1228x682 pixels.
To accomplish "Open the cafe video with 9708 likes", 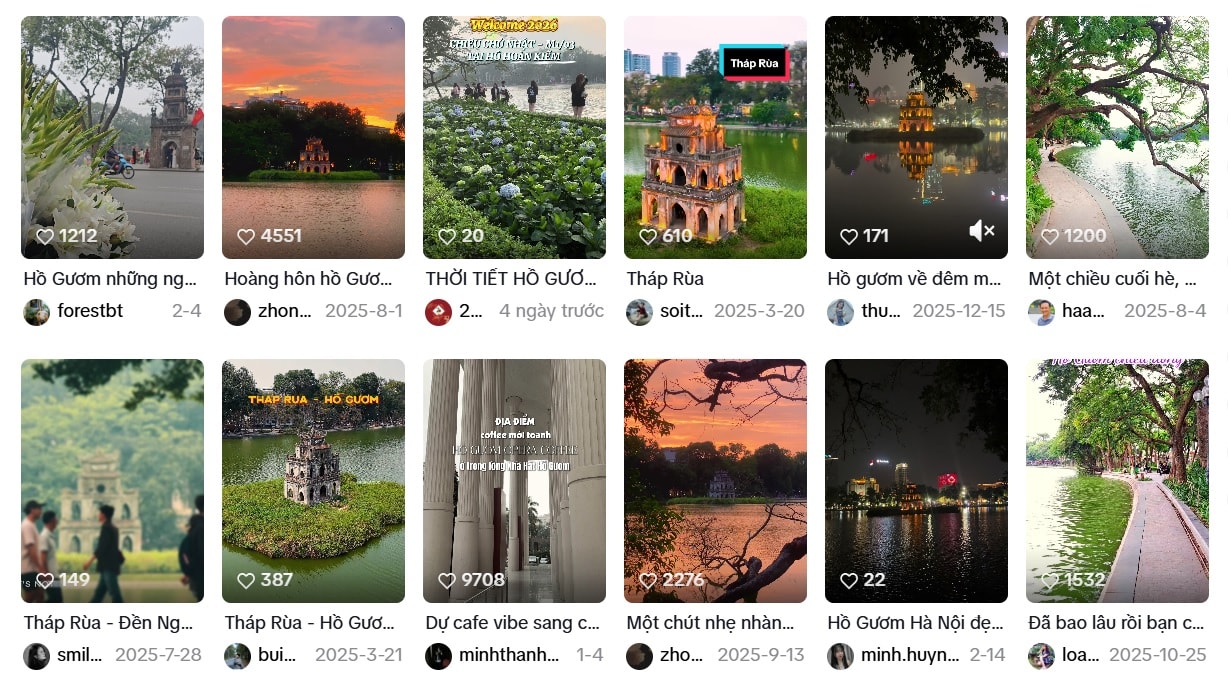I will click(514, 480).
